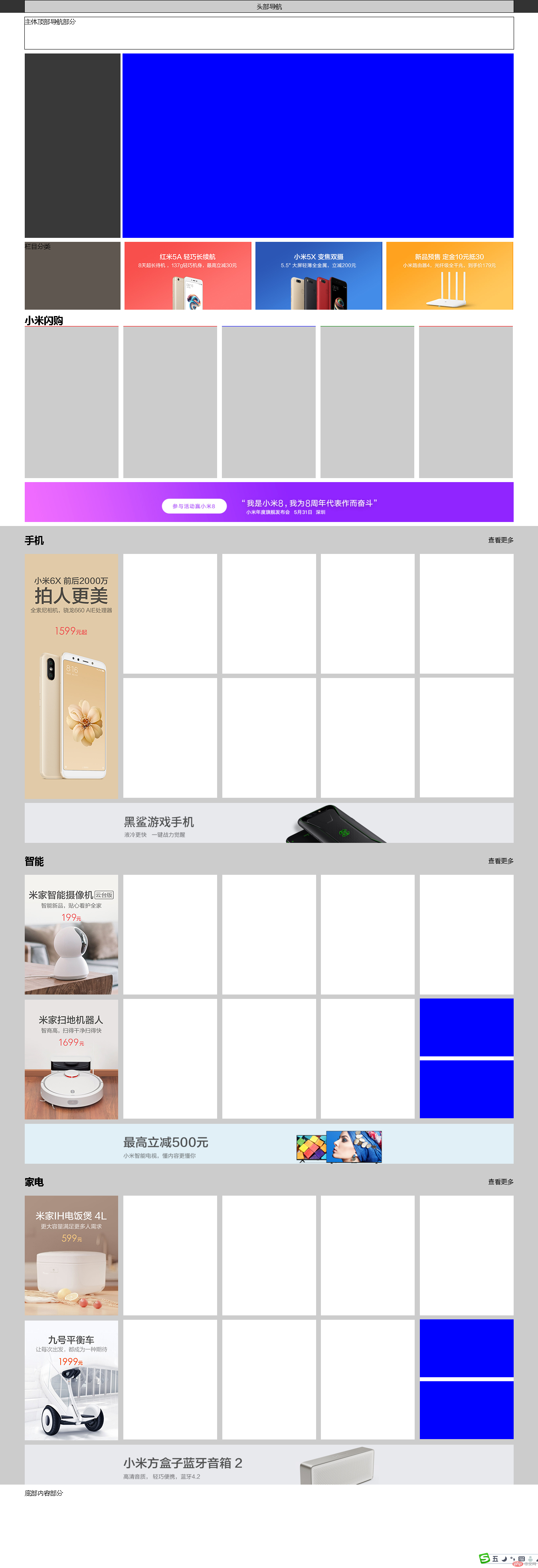Open the 米家扫地机器人 product card
Viewport: 538px width, 1568px height.
(71, 1058)
